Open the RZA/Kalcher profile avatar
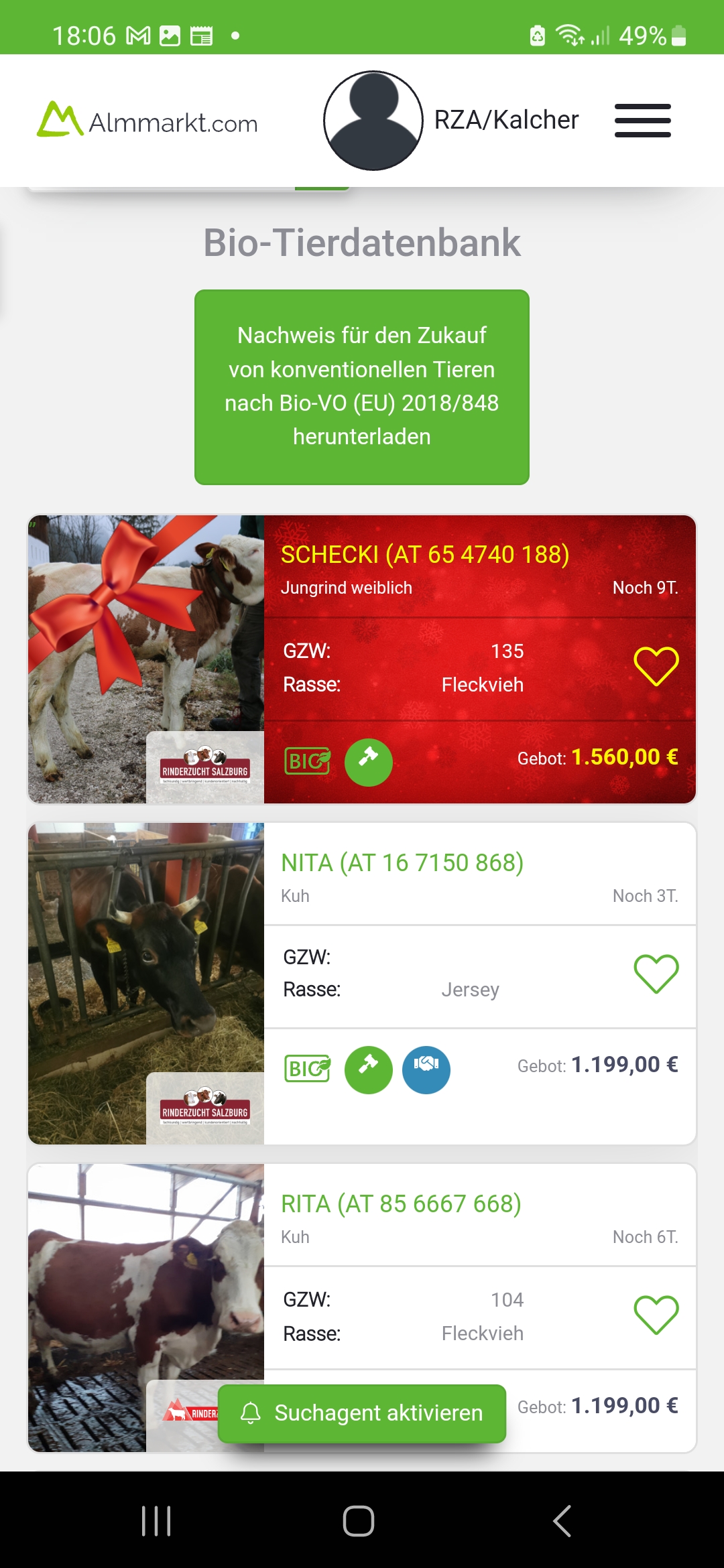The image size is (724, 1568). point(373,121)
